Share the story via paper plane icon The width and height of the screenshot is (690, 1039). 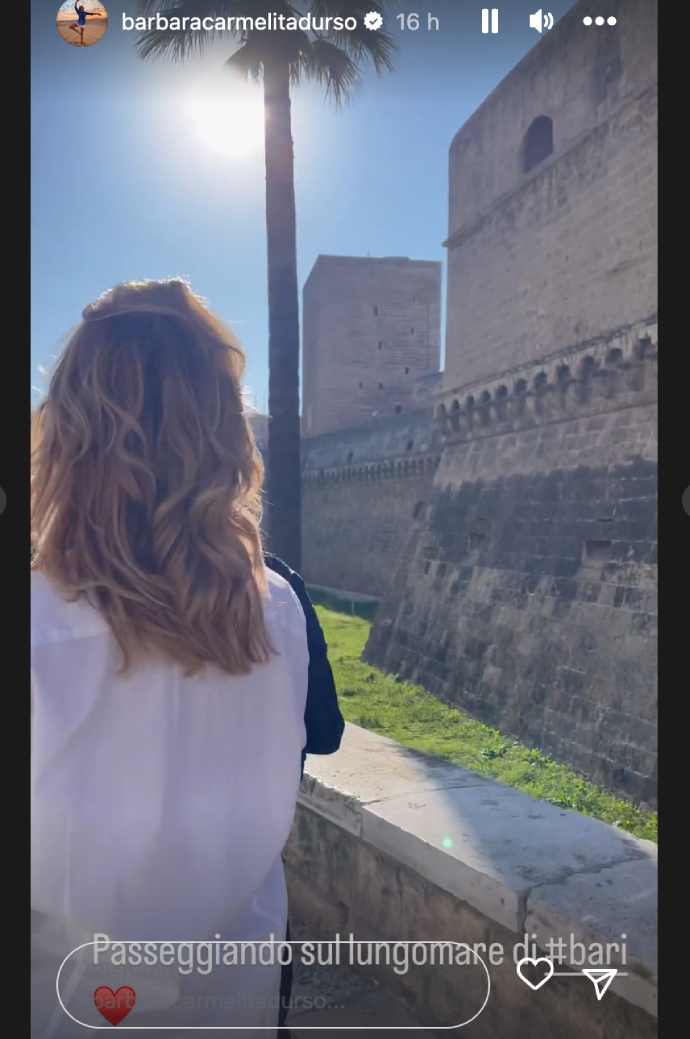[x=599, y=983]
